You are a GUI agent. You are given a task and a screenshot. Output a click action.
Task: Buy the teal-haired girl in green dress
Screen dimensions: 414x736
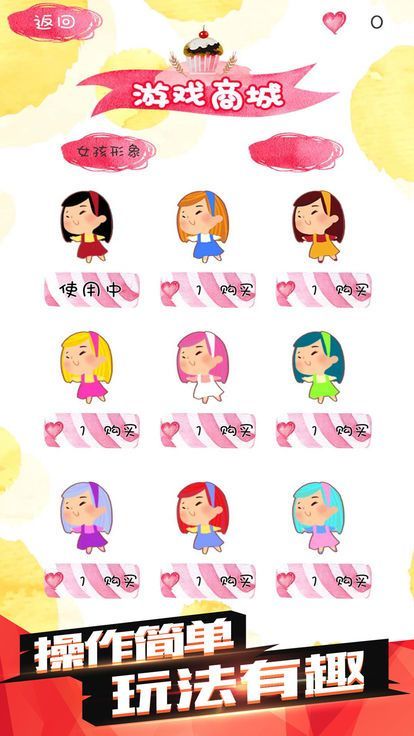click(323, 430)
